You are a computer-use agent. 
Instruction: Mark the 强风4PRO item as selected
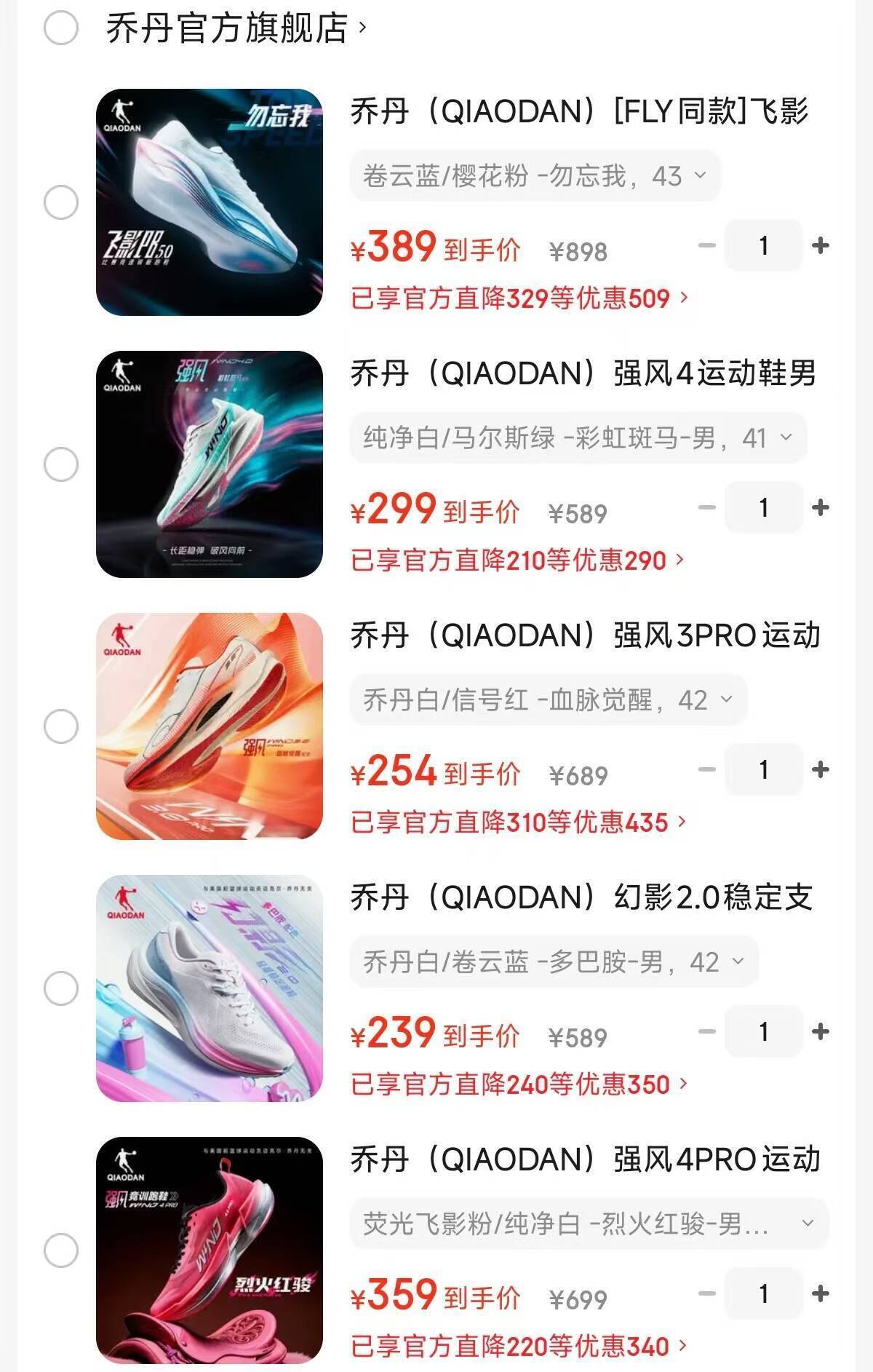61,1250
